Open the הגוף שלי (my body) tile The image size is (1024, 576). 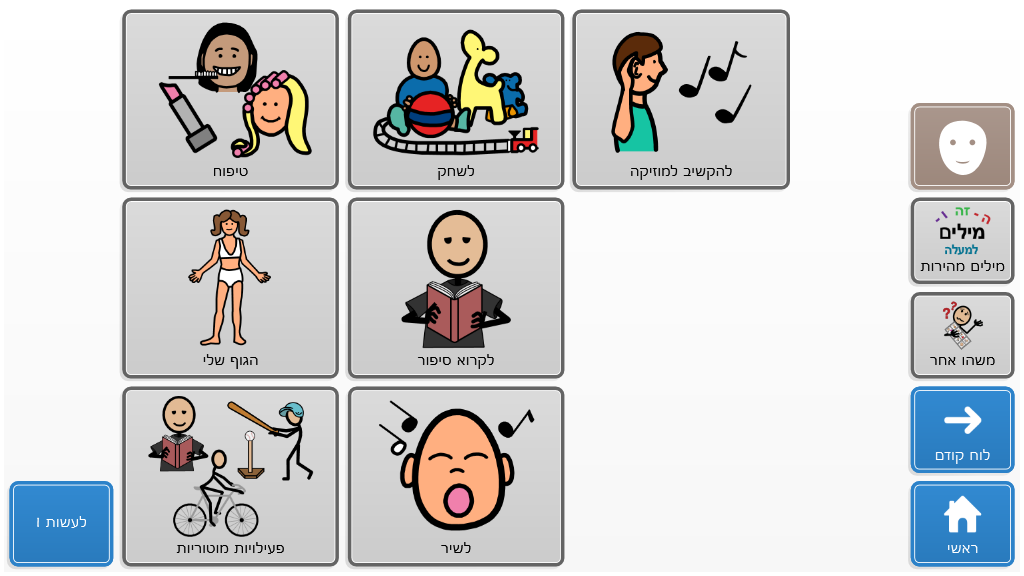click(x=230, y=288)
